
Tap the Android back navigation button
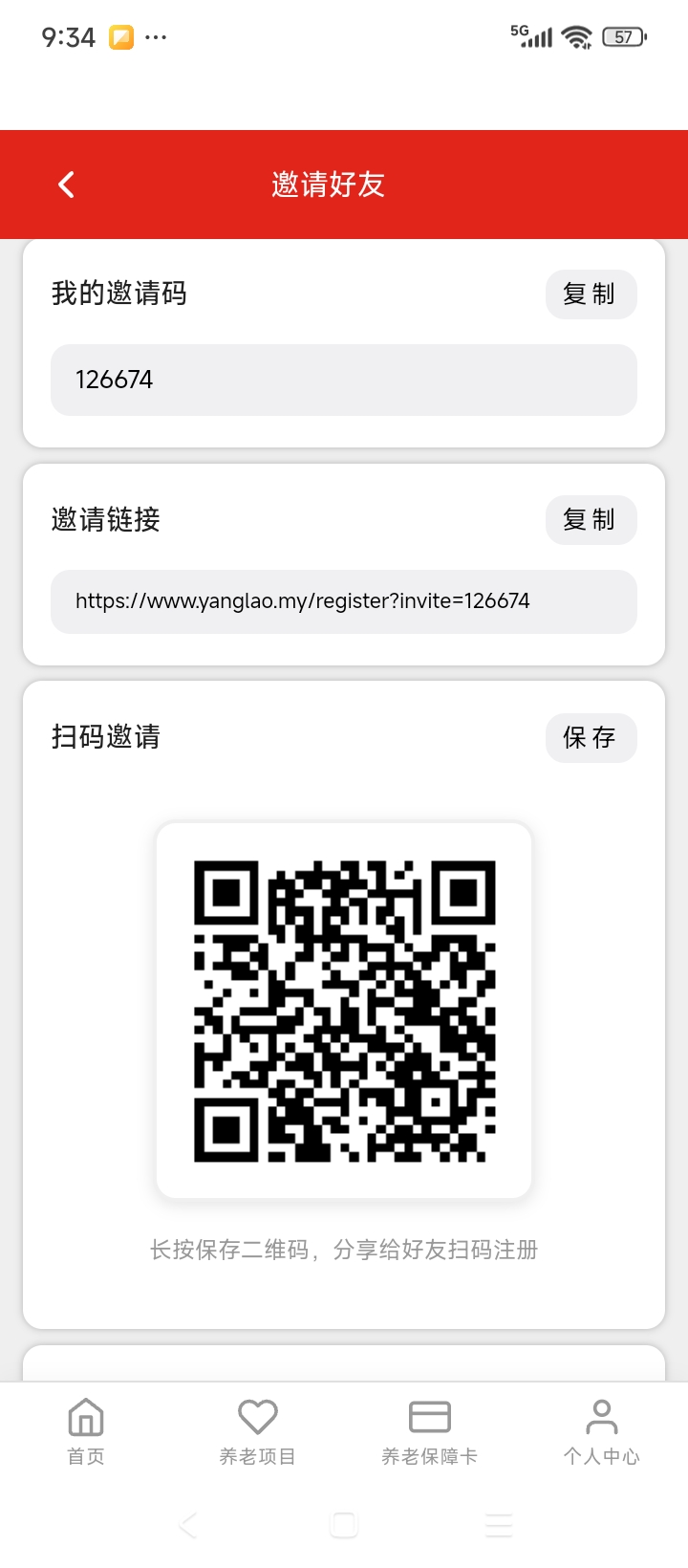tap(187, 1527)
